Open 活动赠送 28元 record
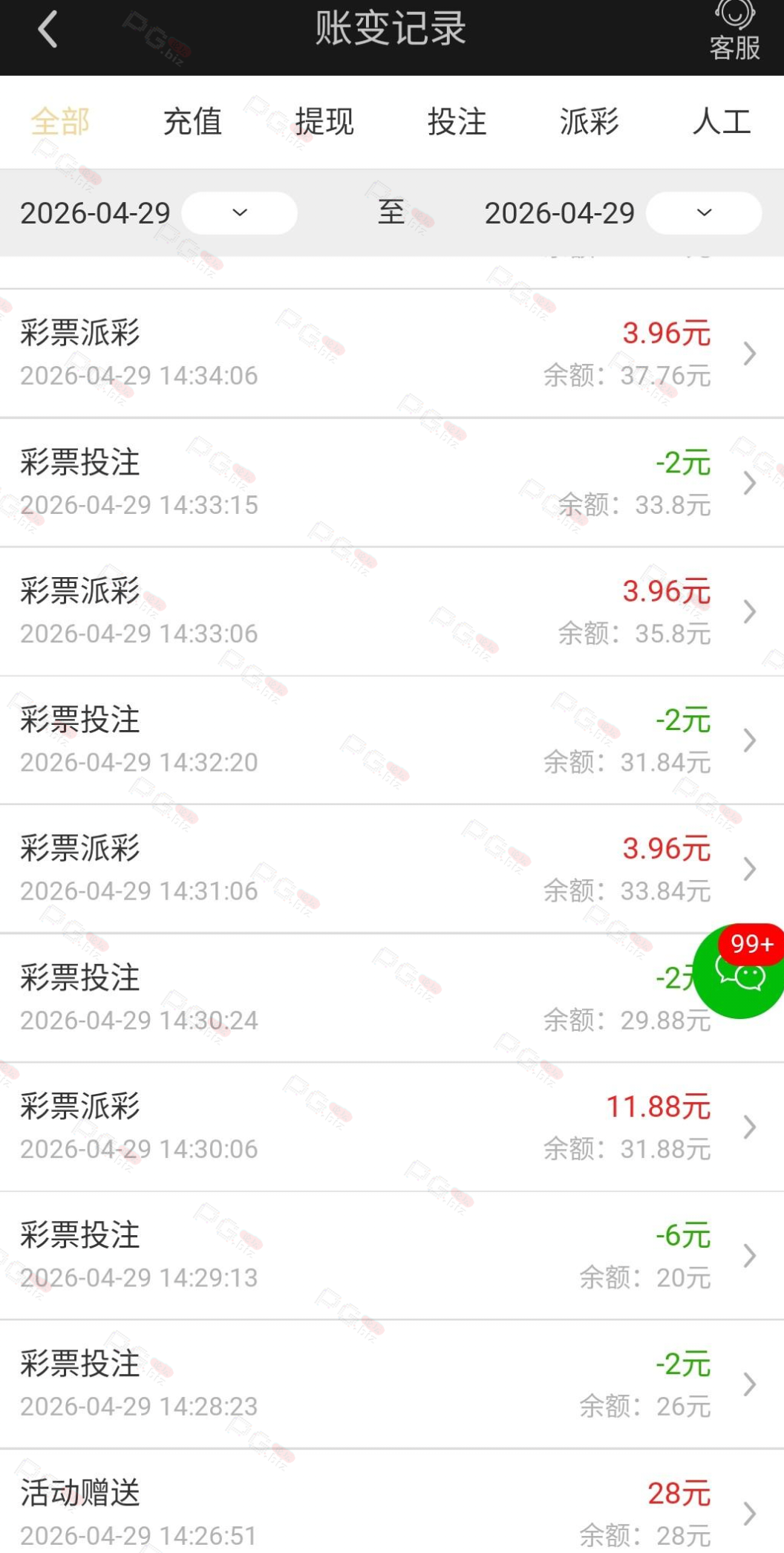 click(x=391, y=1511)
